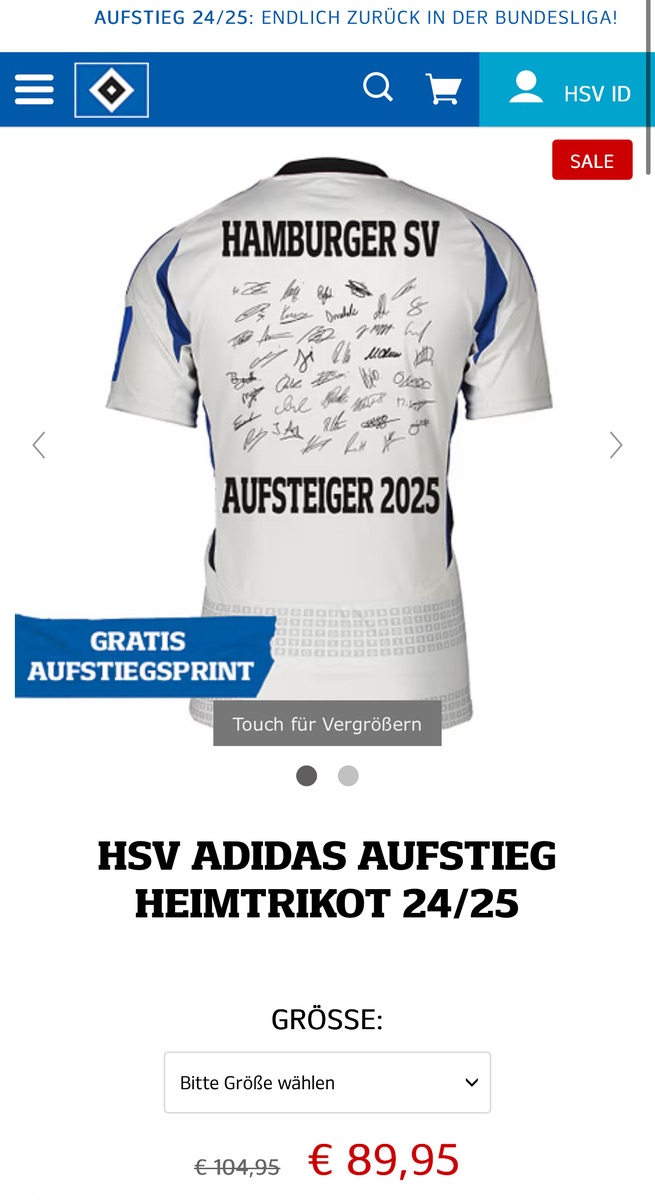Screen dimensions: 655x1200
Task: Tap the Aufstieg 24/25 promo banner link
Action: click(x=355, y=18)
